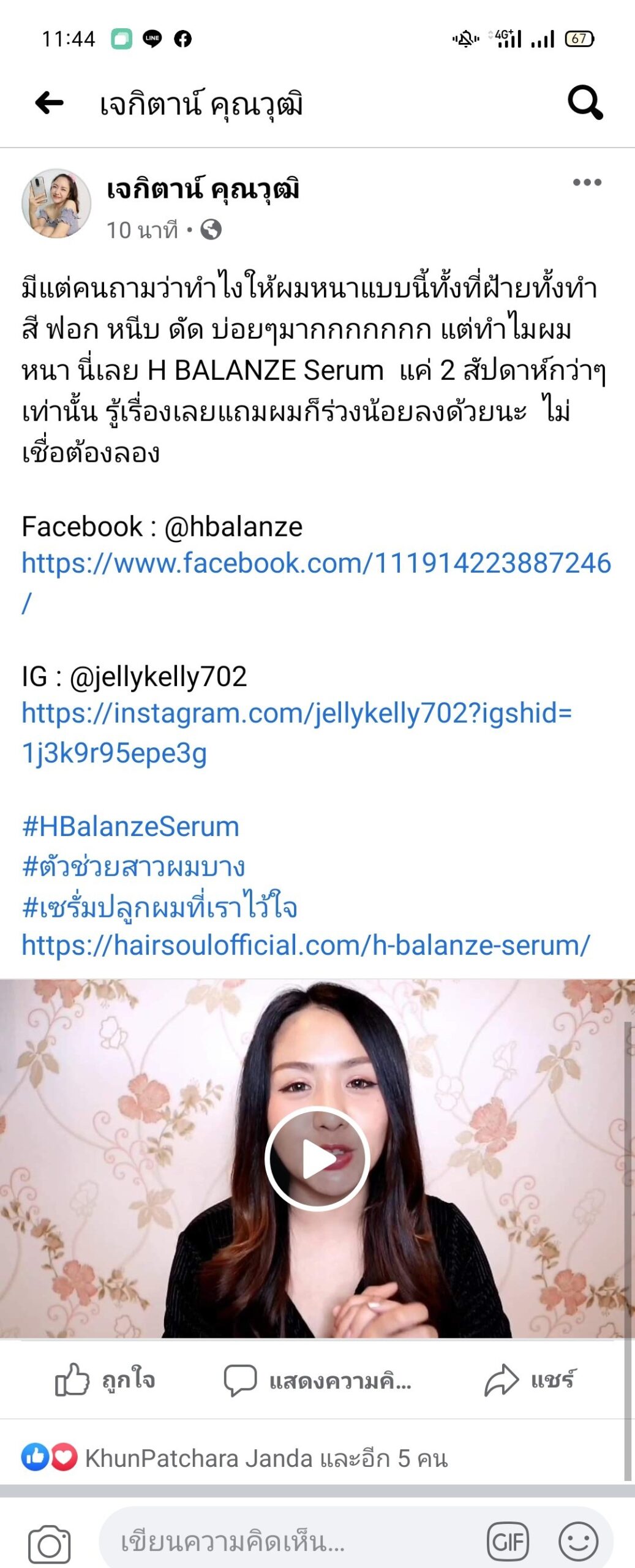Open the instagram.com/jellykelly702 link
The height and width of the screenshot is (1568, 635).
(296, 733)
